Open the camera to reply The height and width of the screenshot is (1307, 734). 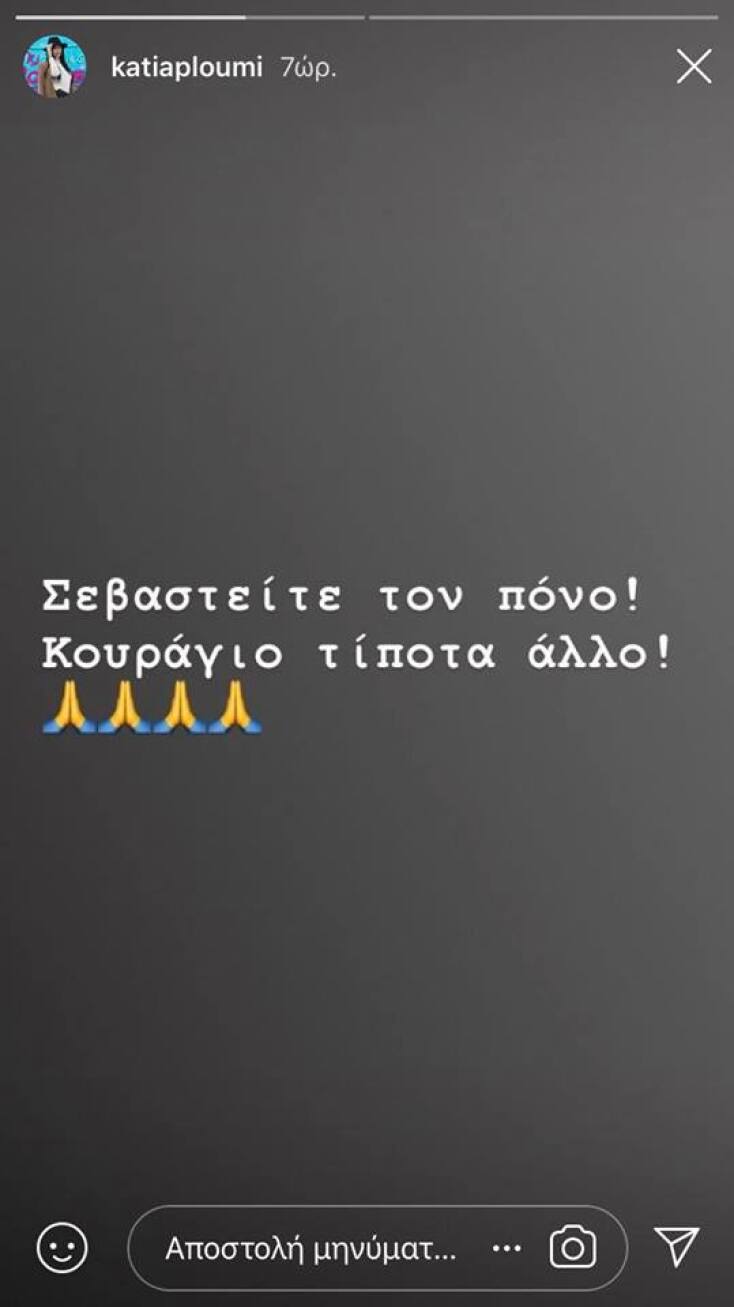click(573, 1248)
